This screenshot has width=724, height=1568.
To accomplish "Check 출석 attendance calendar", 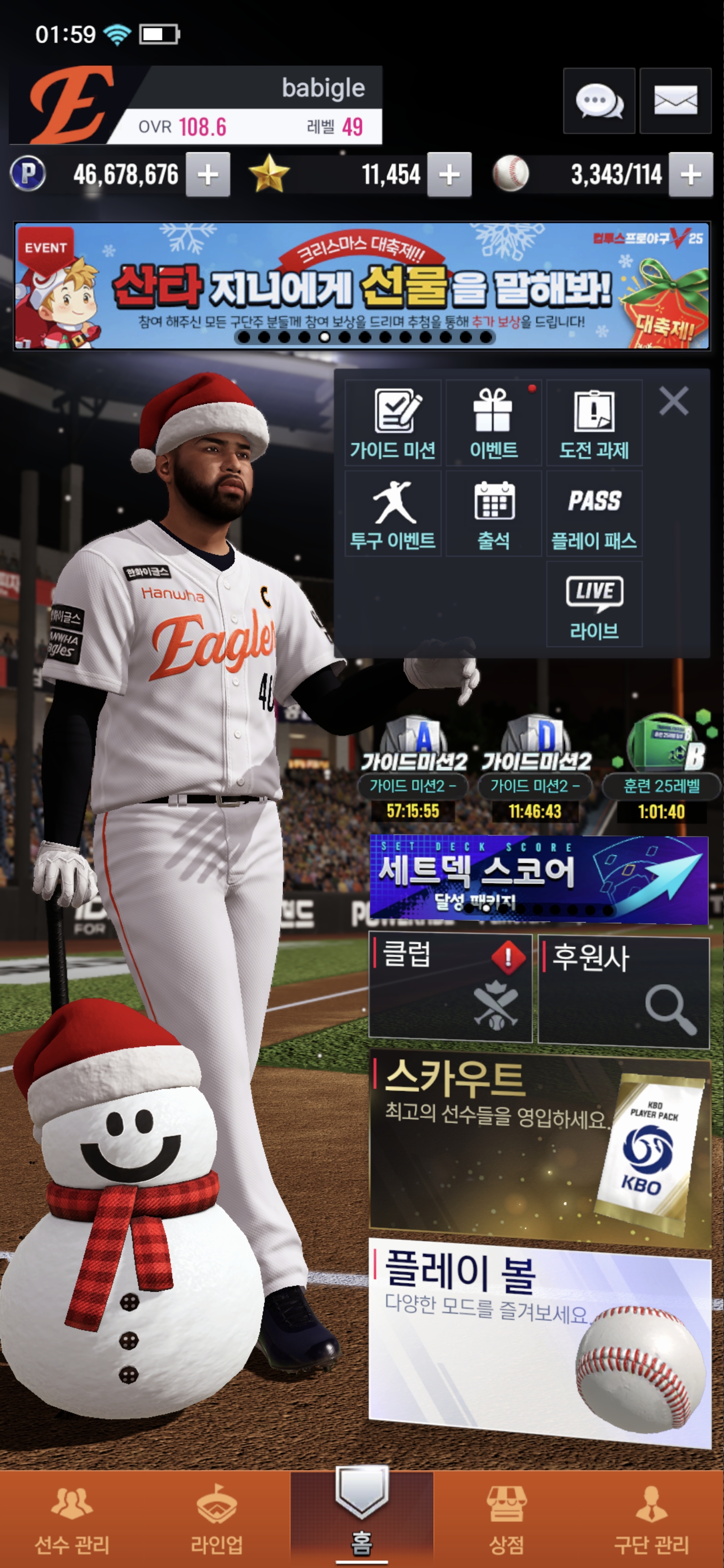I will [493, 514].
